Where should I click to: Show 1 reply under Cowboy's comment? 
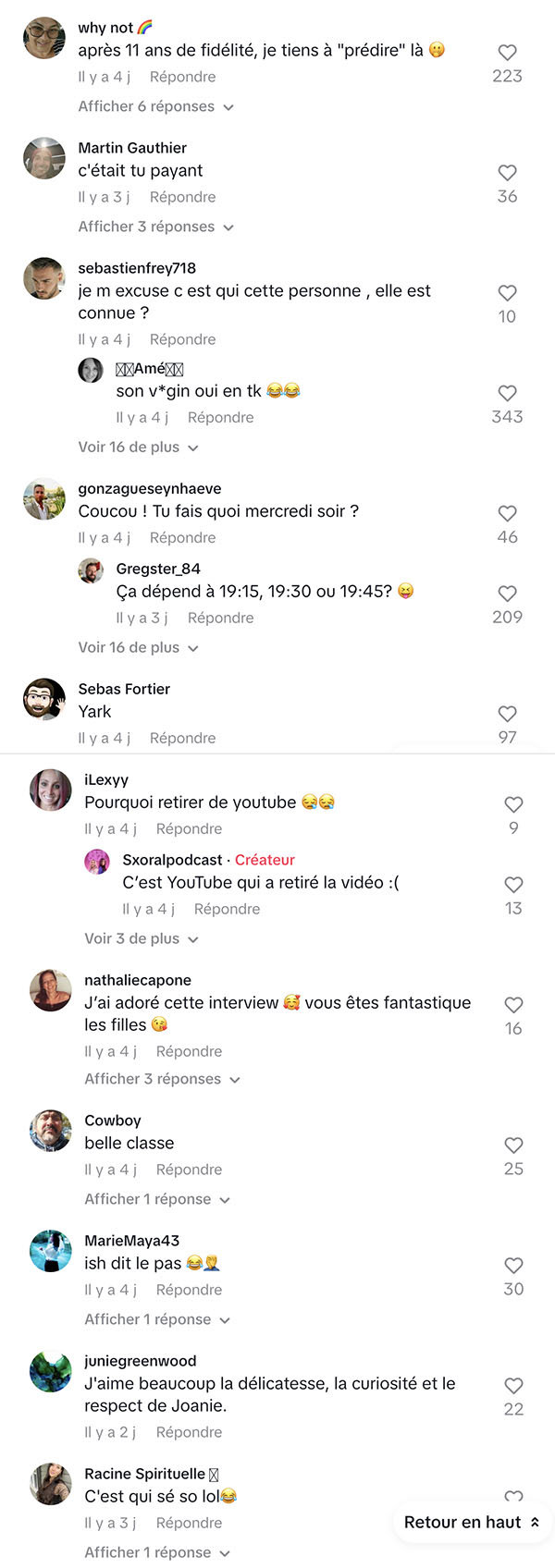pos(157,1199)
